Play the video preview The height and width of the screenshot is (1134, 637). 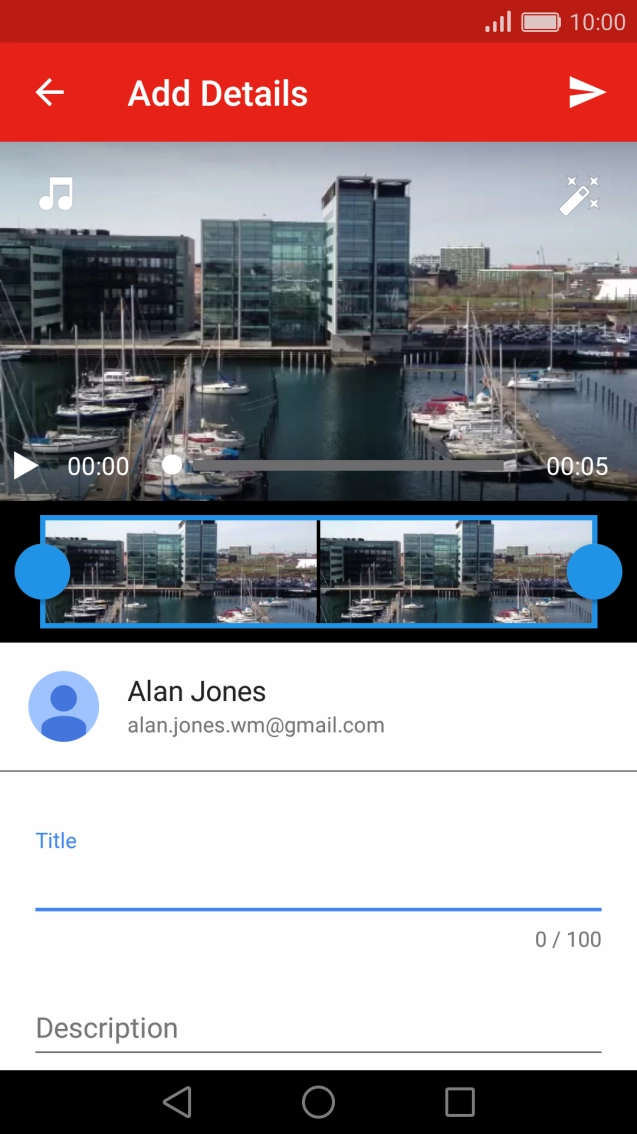(25, 466)
